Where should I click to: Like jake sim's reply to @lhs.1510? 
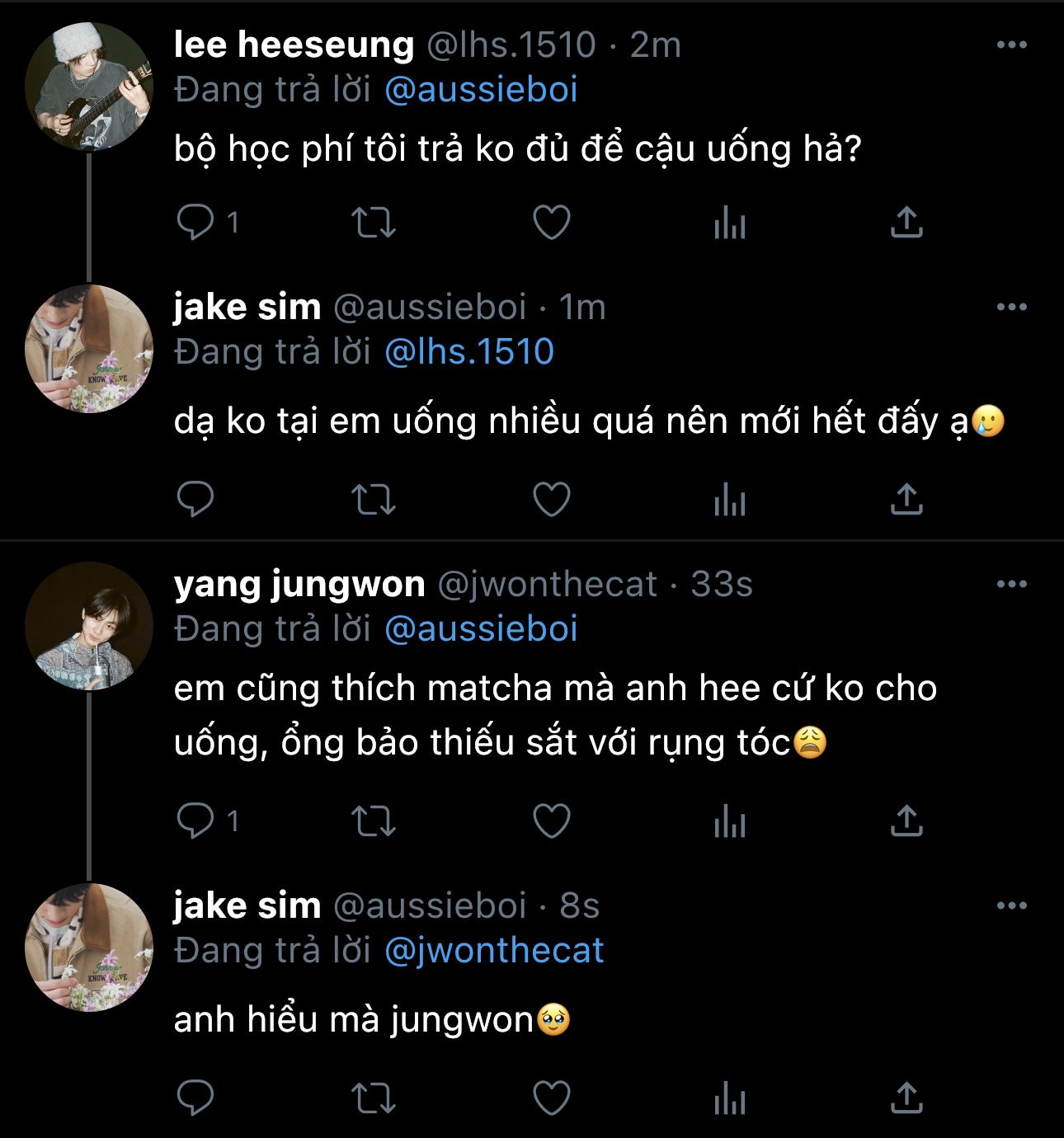[x=551, y=499]
